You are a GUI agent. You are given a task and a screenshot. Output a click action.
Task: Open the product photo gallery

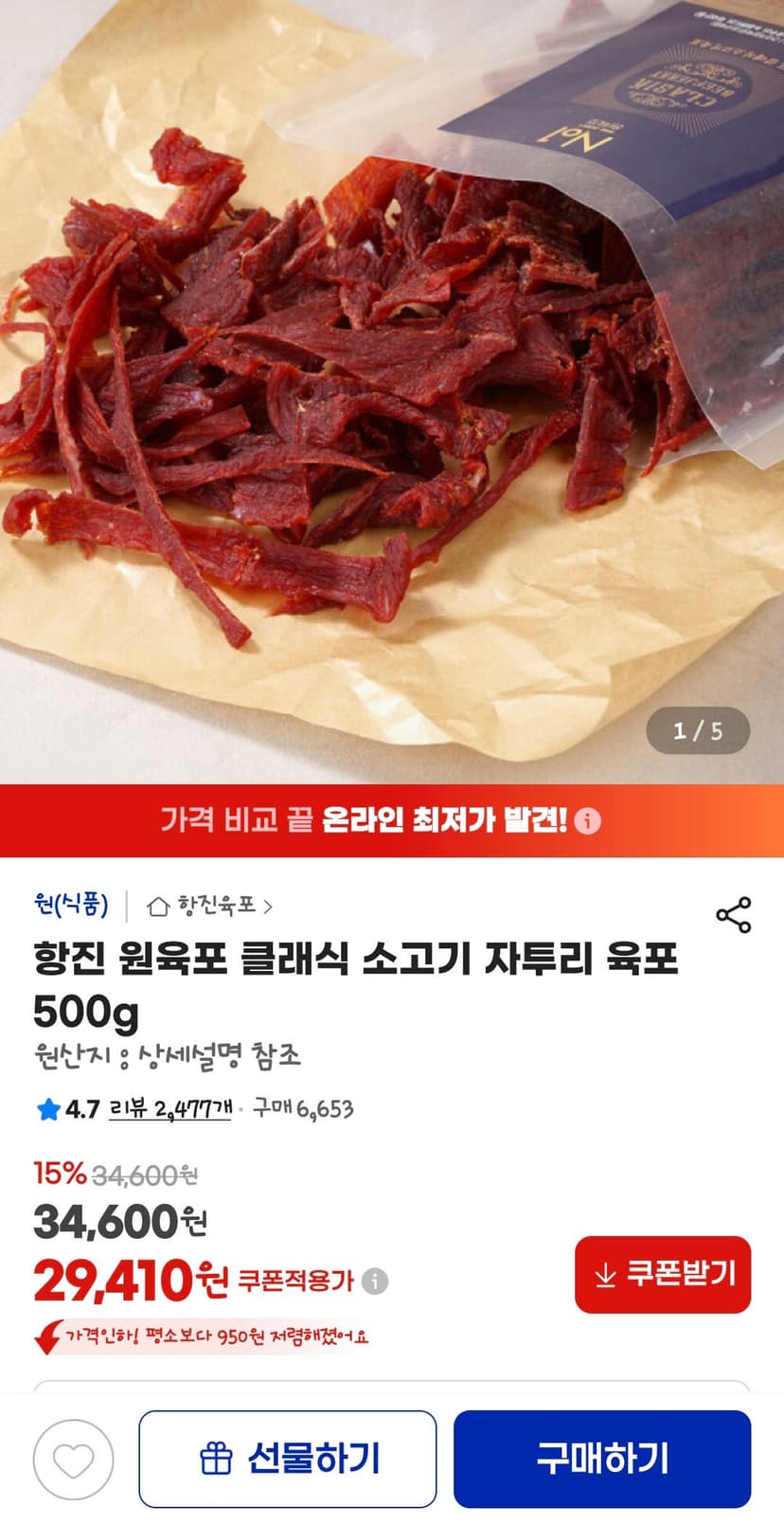point(392,392)
